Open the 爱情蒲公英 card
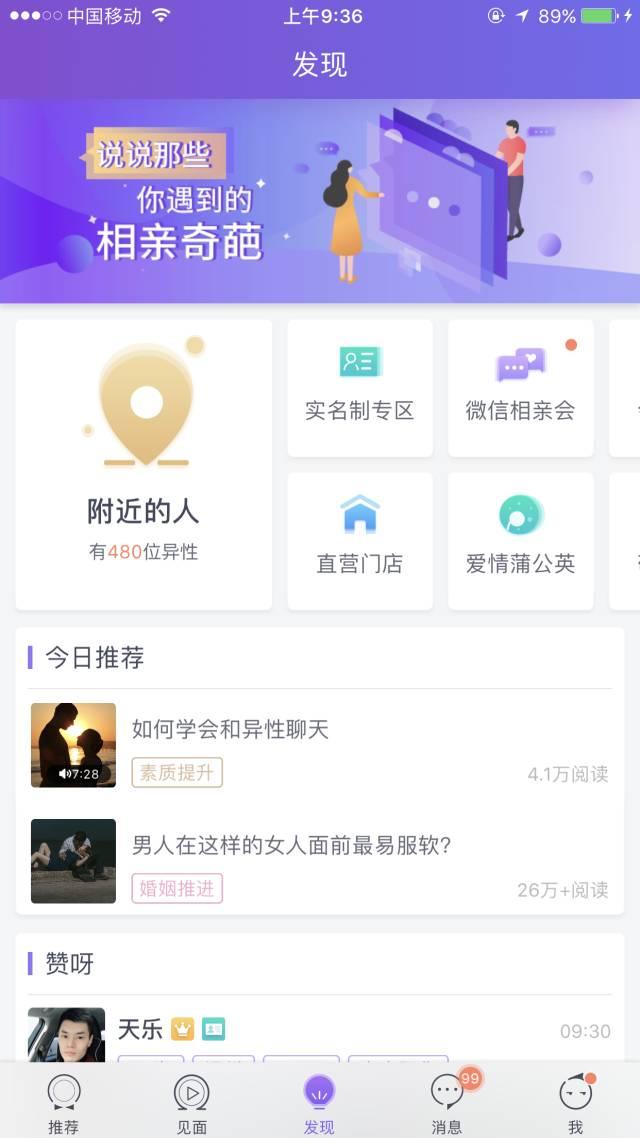This screenshot has width=640, height=1138. [x=520, y=541]
